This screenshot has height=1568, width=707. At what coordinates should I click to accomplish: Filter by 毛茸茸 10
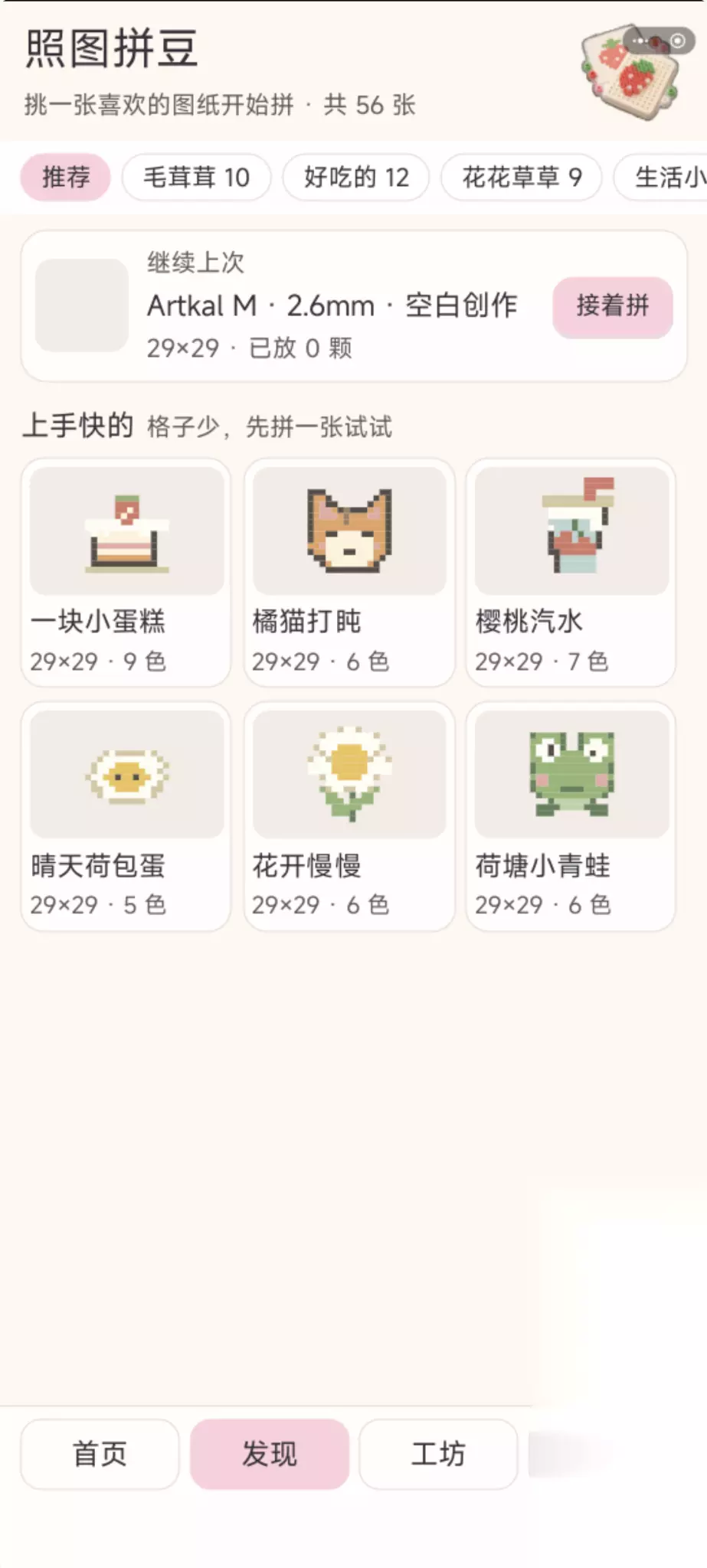point(197,178)
